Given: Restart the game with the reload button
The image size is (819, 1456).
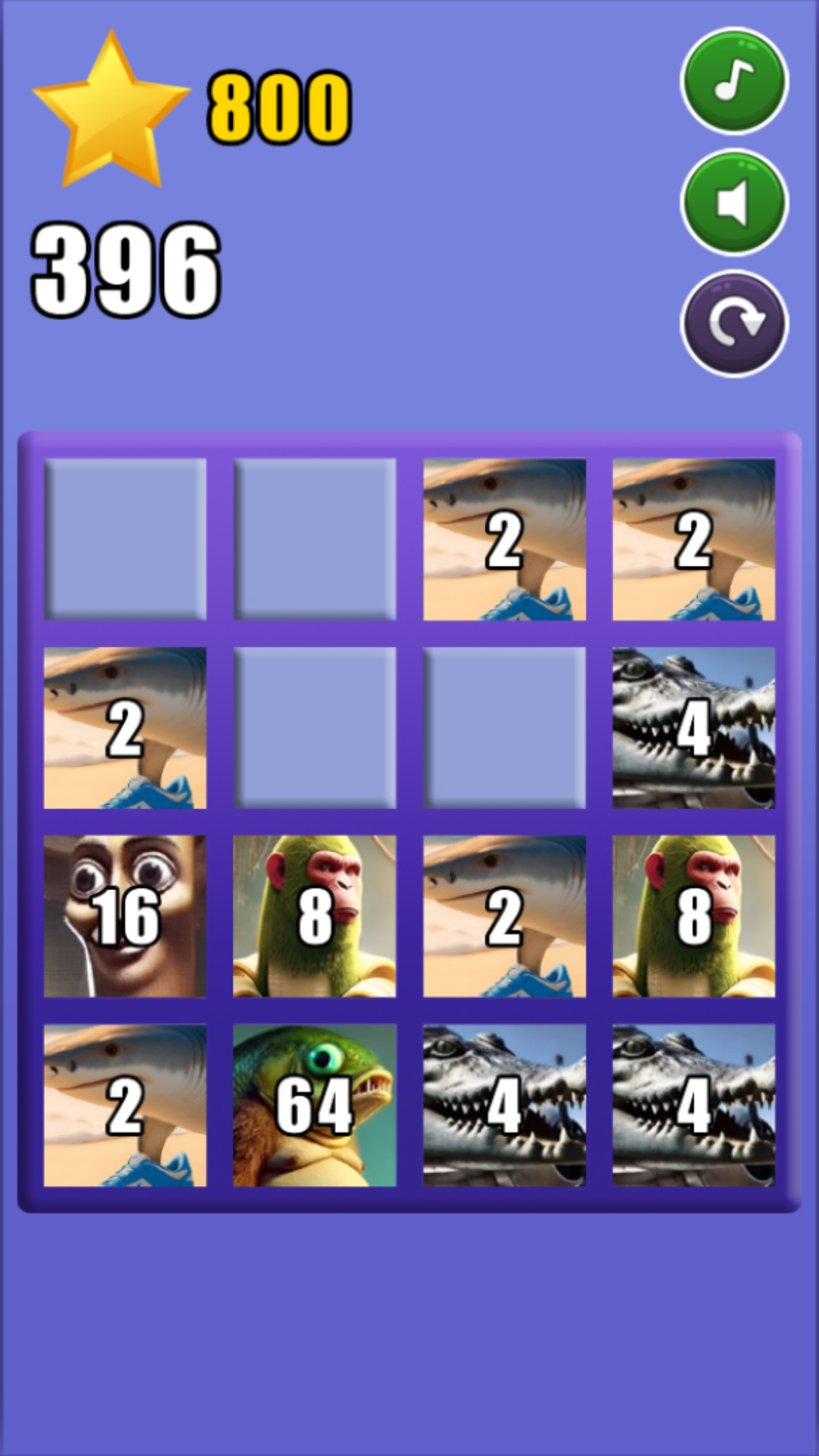Looking at the screenshot, I should click(734, 324).
